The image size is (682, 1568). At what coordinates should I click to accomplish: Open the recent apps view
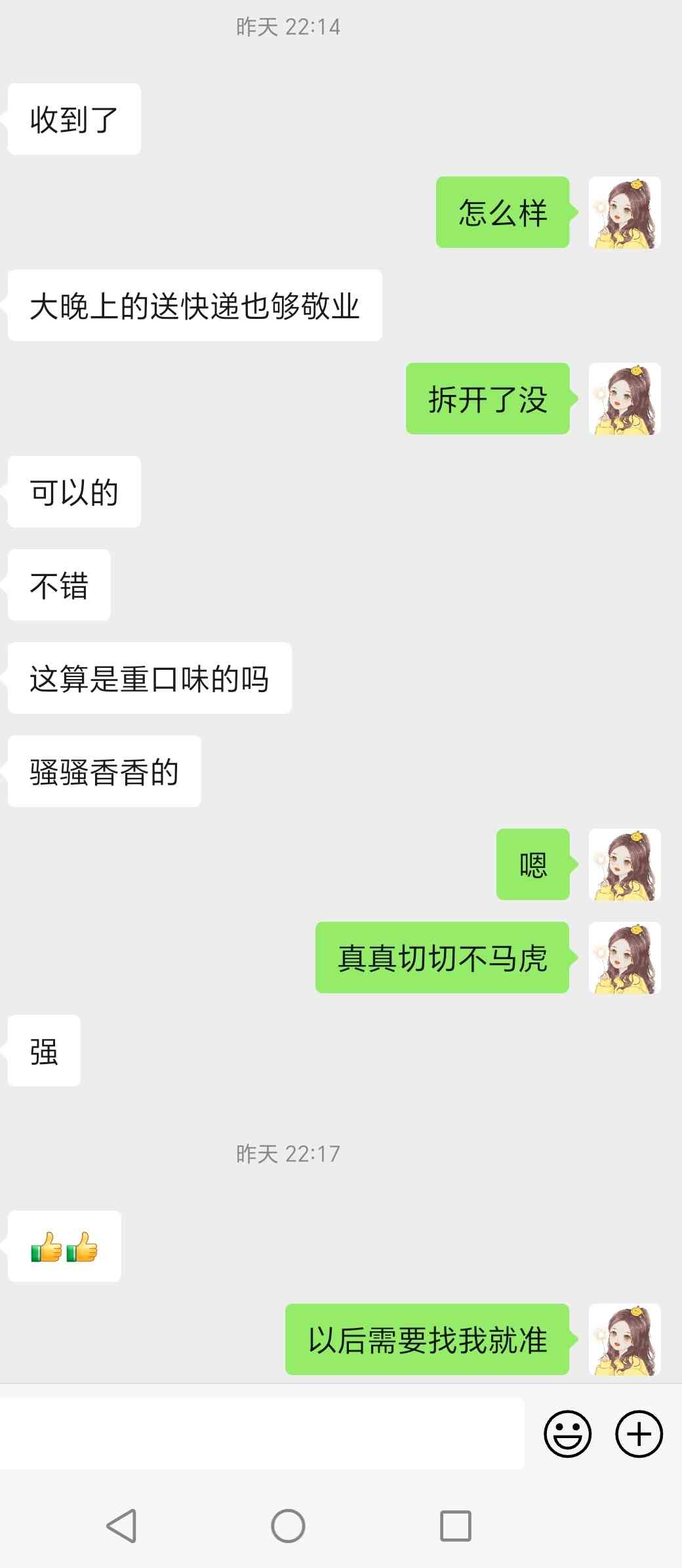coord(455,1525)
